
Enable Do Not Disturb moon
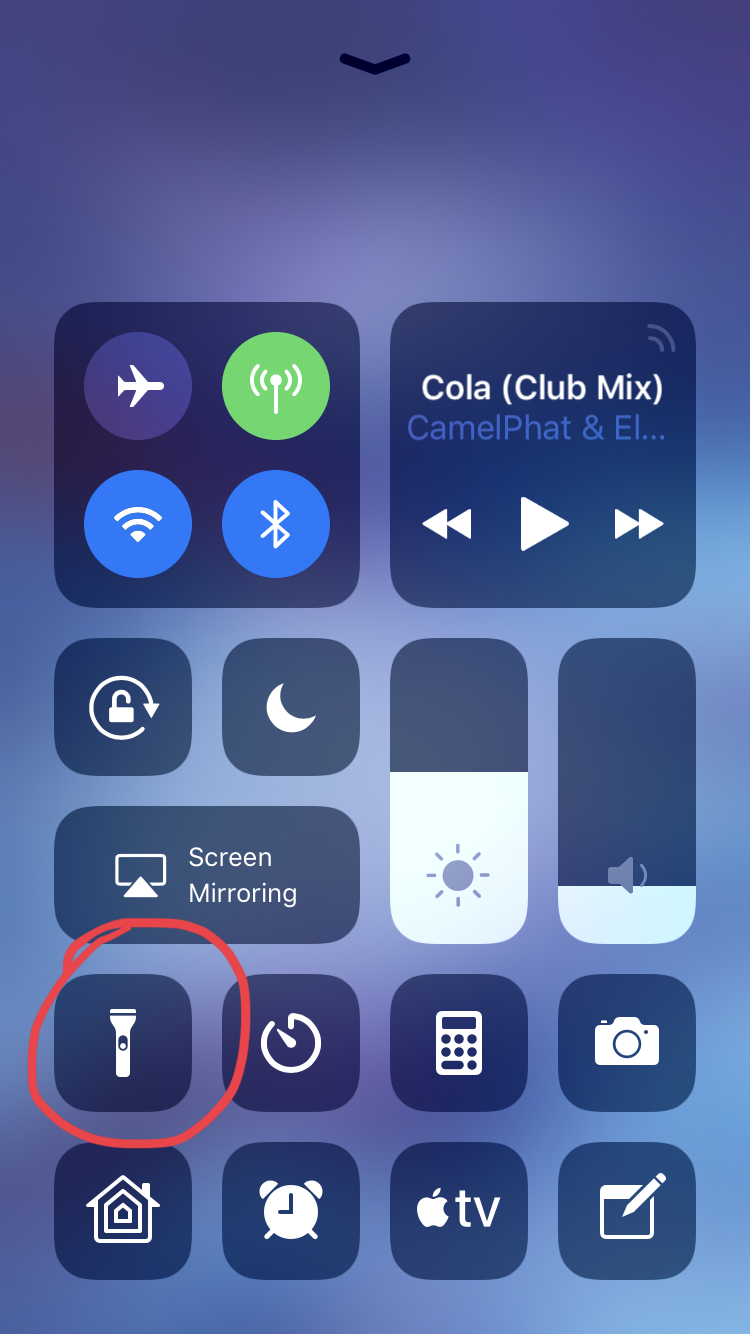291,707
